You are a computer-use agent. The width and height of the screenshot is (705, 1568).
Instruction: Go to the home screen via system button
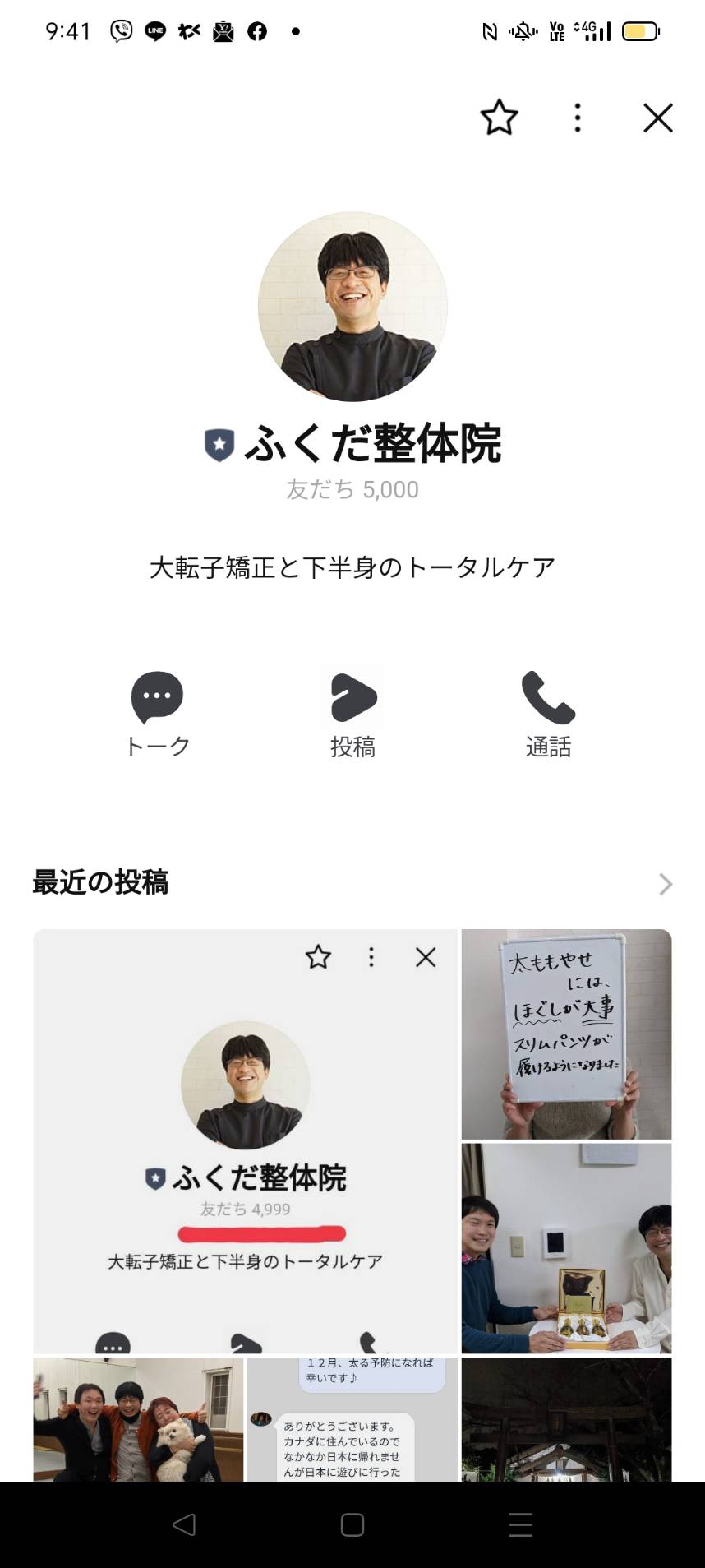pos(352,1524)
